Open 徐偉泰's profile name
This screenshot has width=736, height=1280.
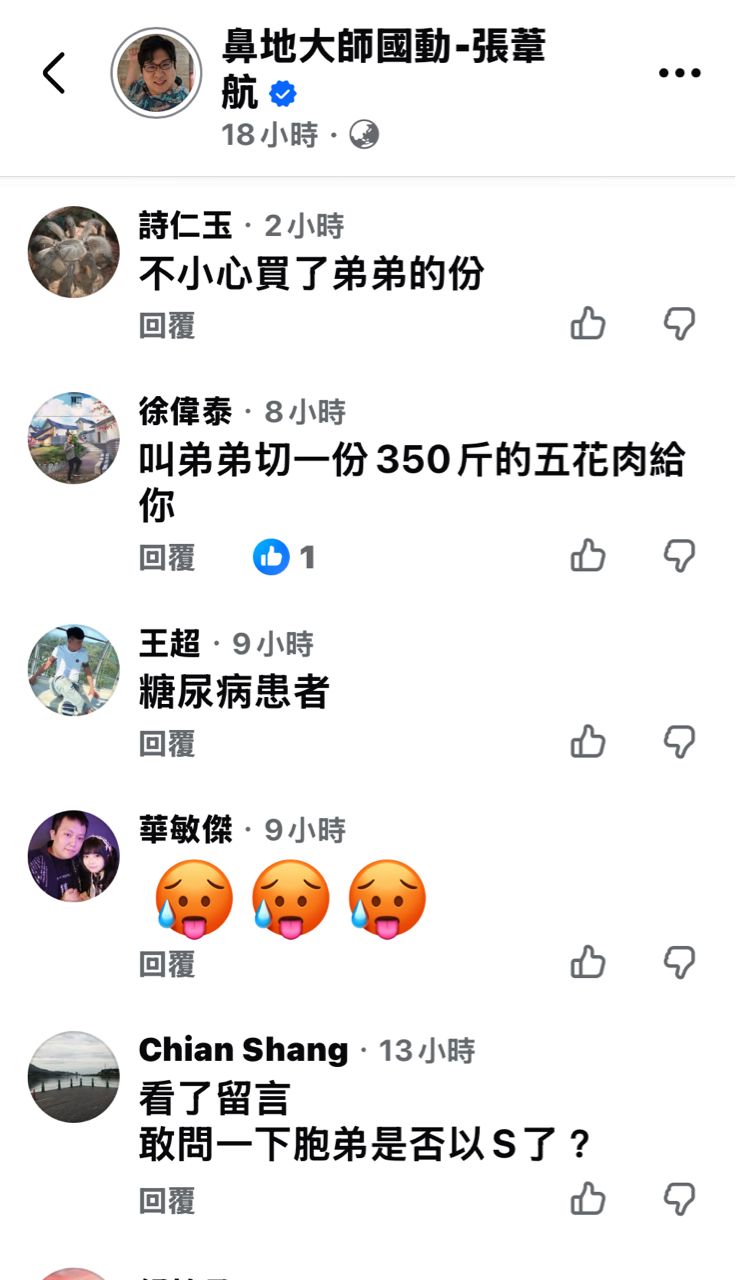[x=185, y=411]
